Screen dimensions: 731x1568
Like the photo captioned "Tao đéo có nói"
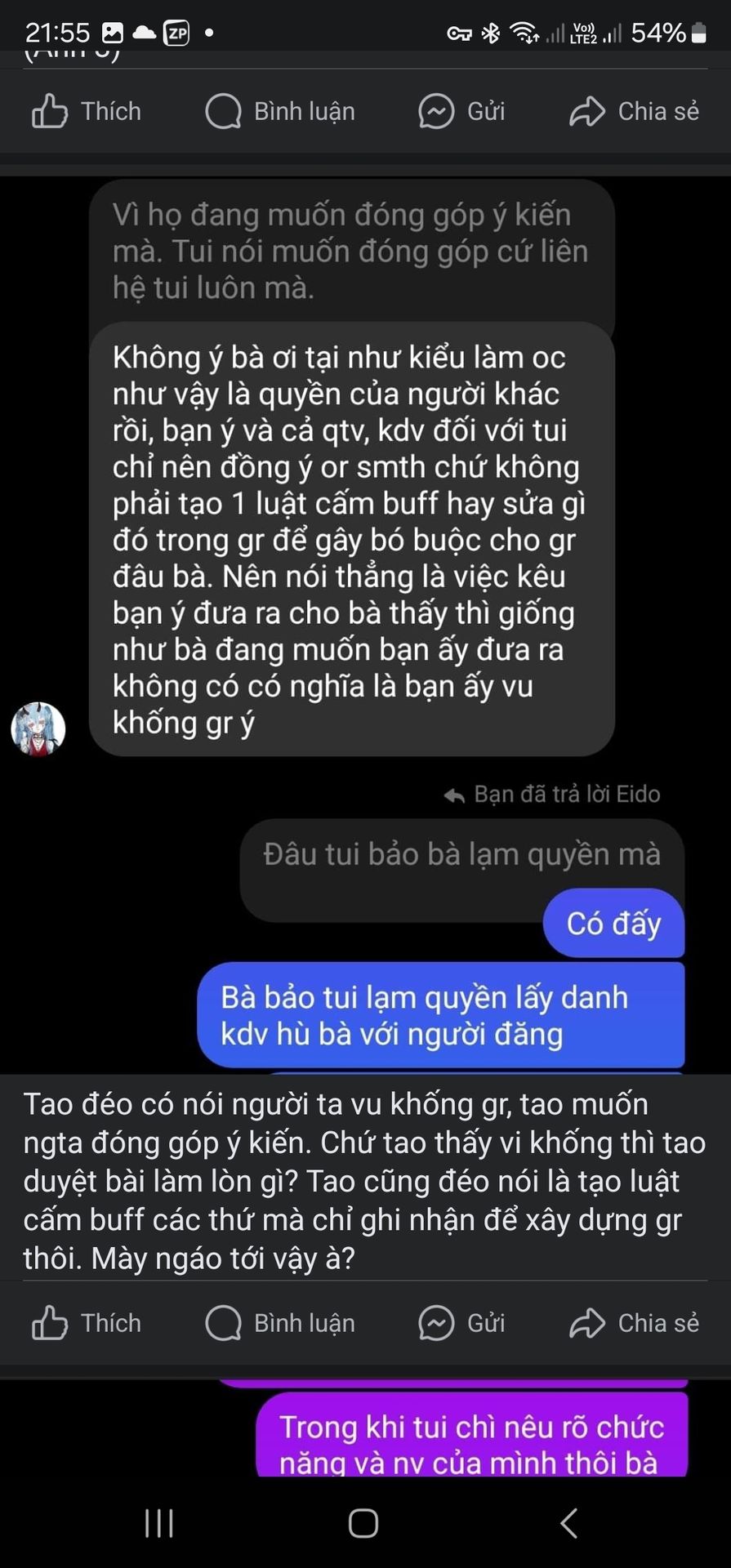tap(86, 1322)
